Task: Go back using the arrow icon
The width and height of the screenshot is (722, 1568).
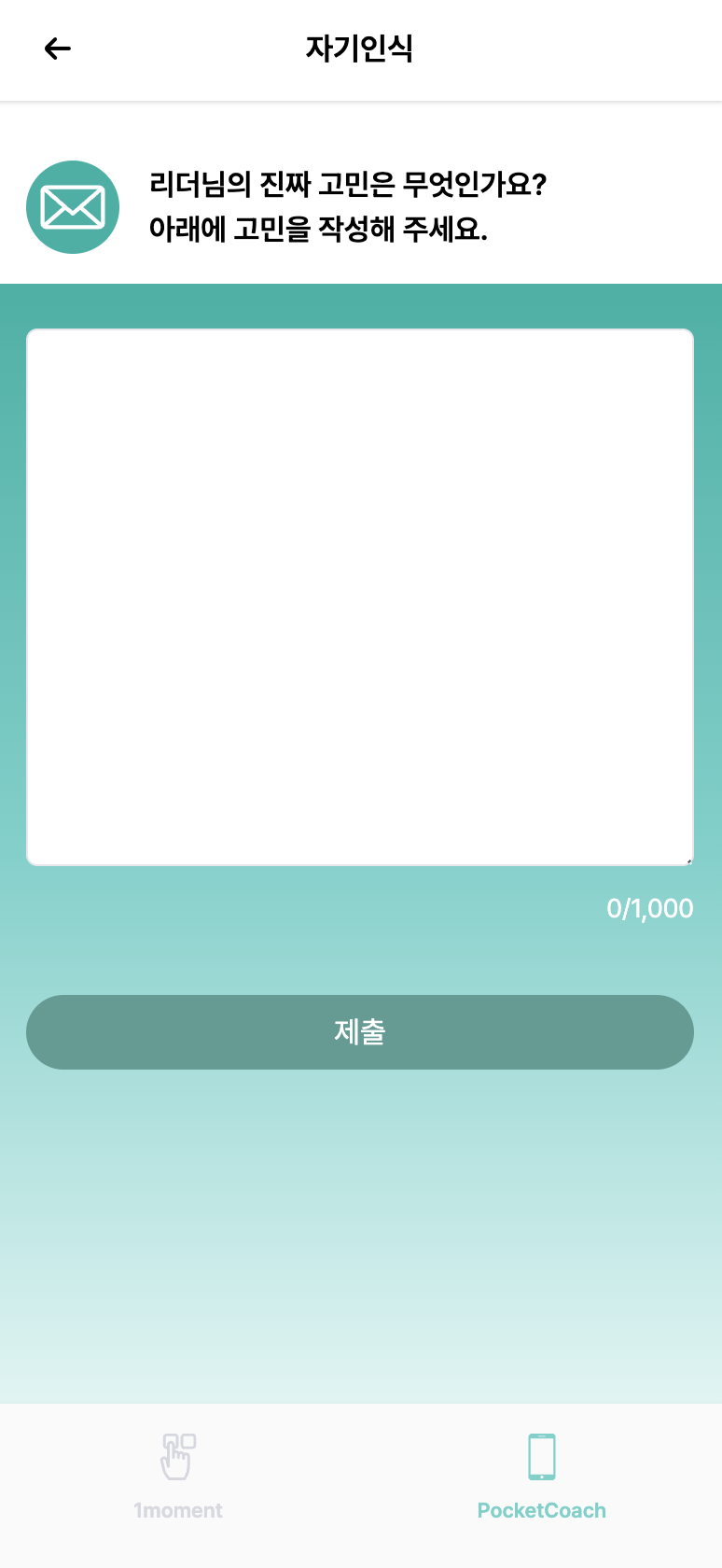Action: click(58, 49)
